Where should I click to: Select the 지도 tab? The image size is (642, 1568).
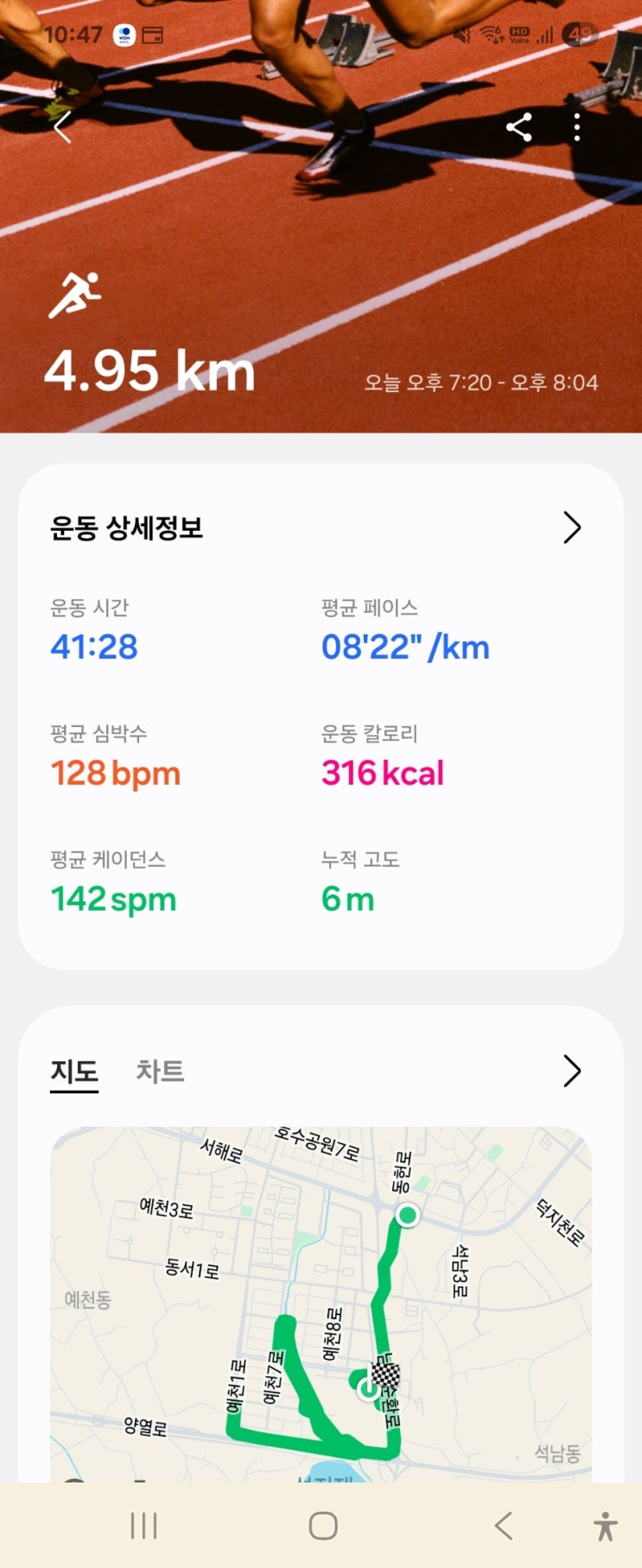(74, 1072)
